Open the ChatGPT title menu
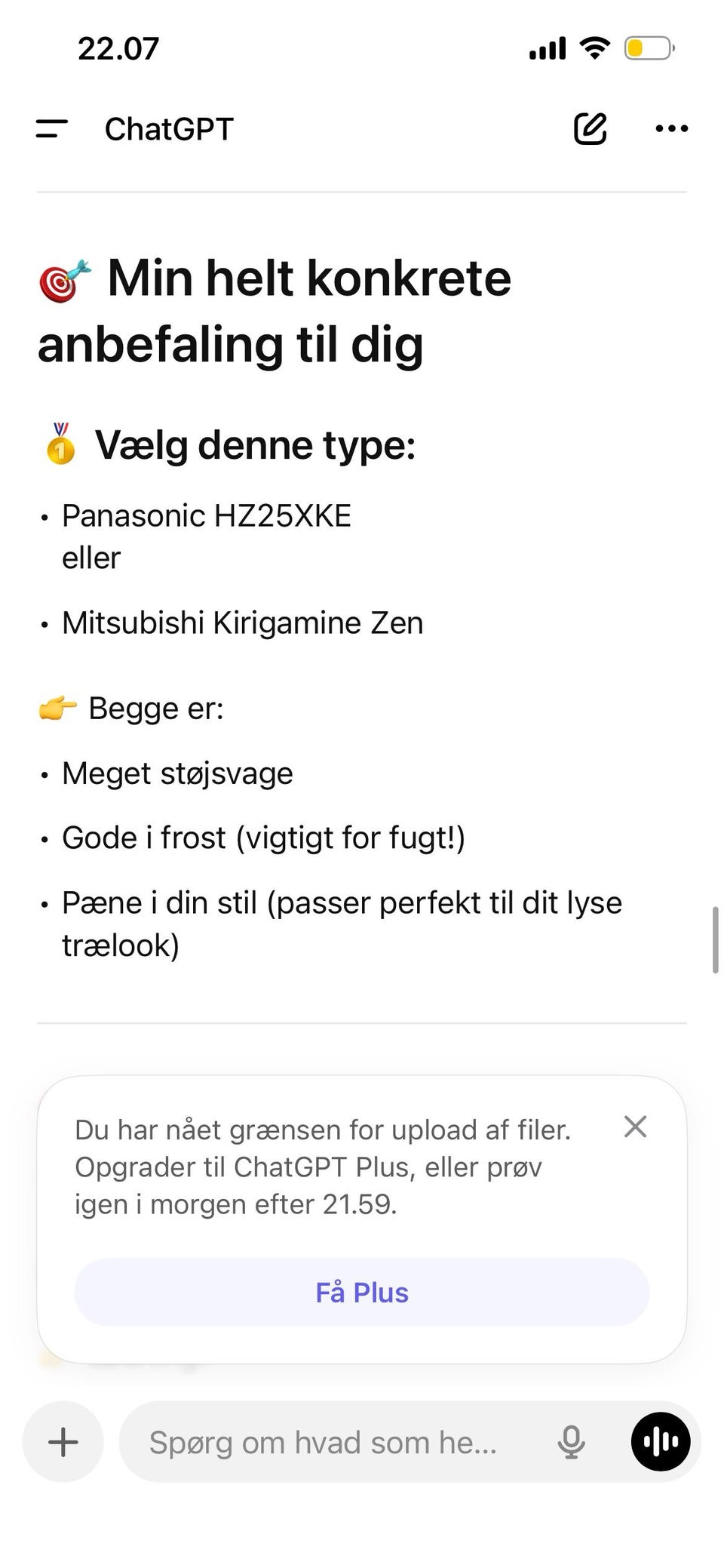This screenshot has width=724, height=1568. [x=170, y=128]
